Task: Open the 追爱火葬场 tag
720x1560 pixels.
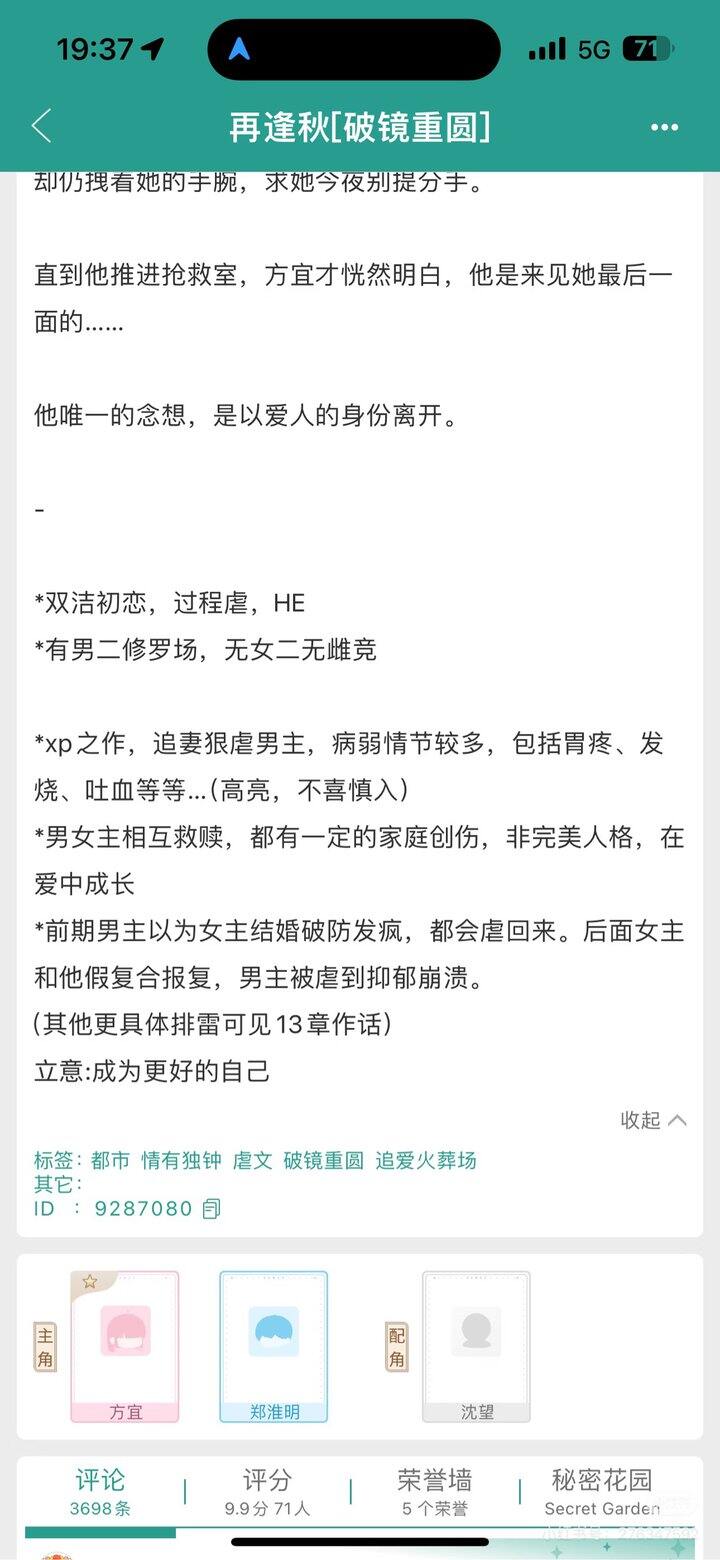Action: 426,1161
